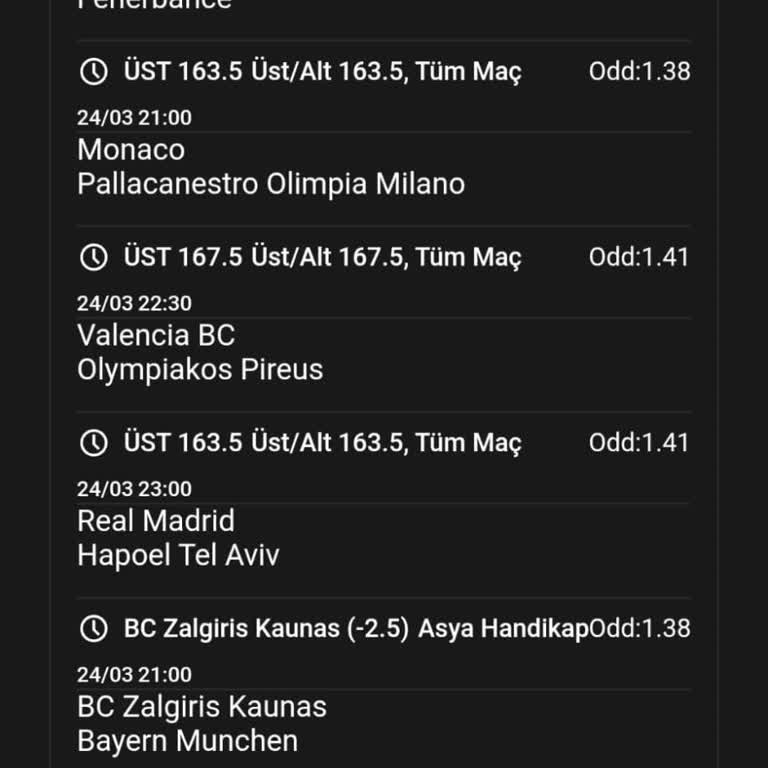Open the Valencia BC vs Olympiakos Pireus bet

tap(200, 352)
